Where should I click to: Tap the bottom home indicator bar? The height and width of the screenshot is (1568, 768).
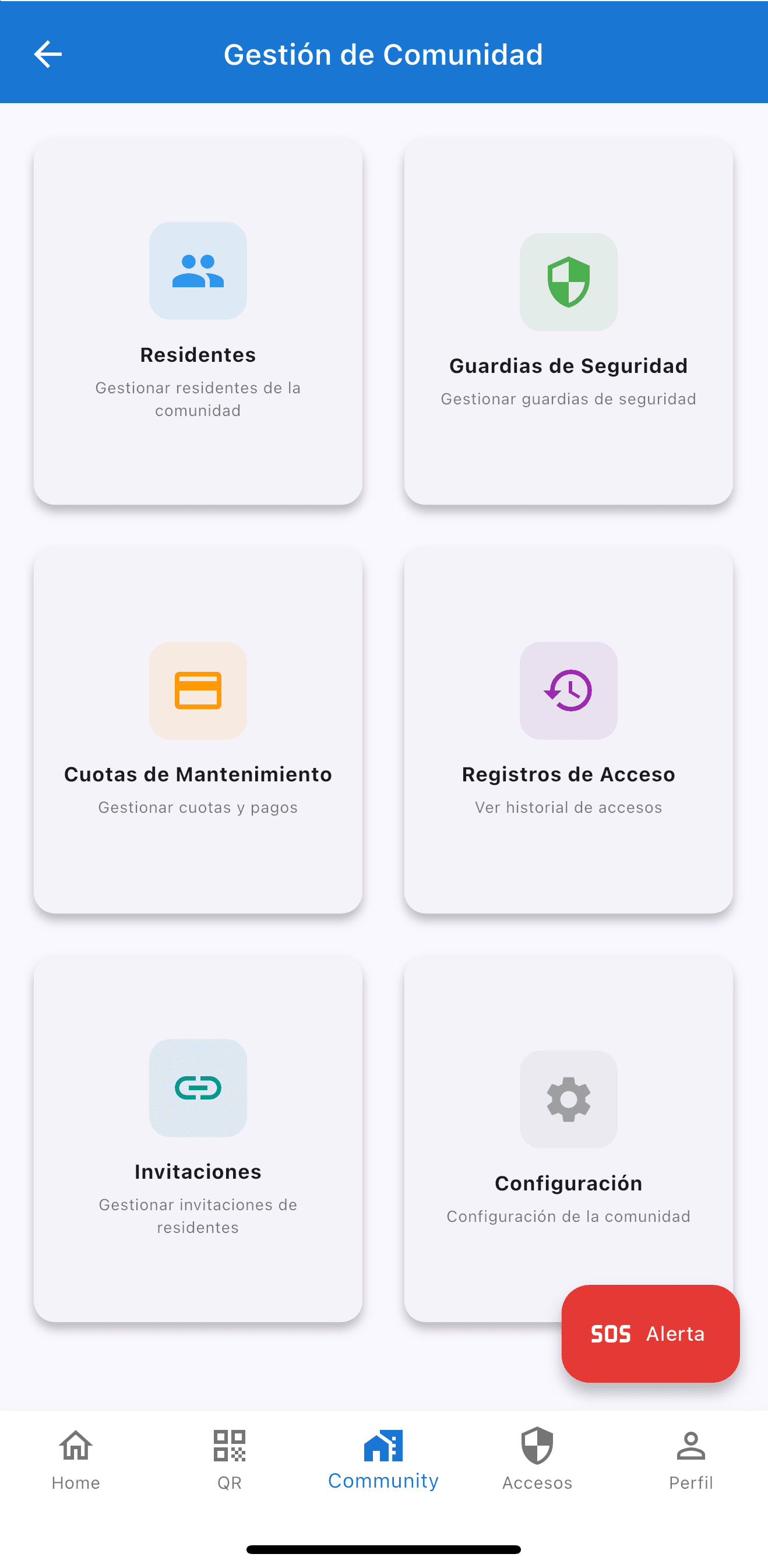(383, 1550)
